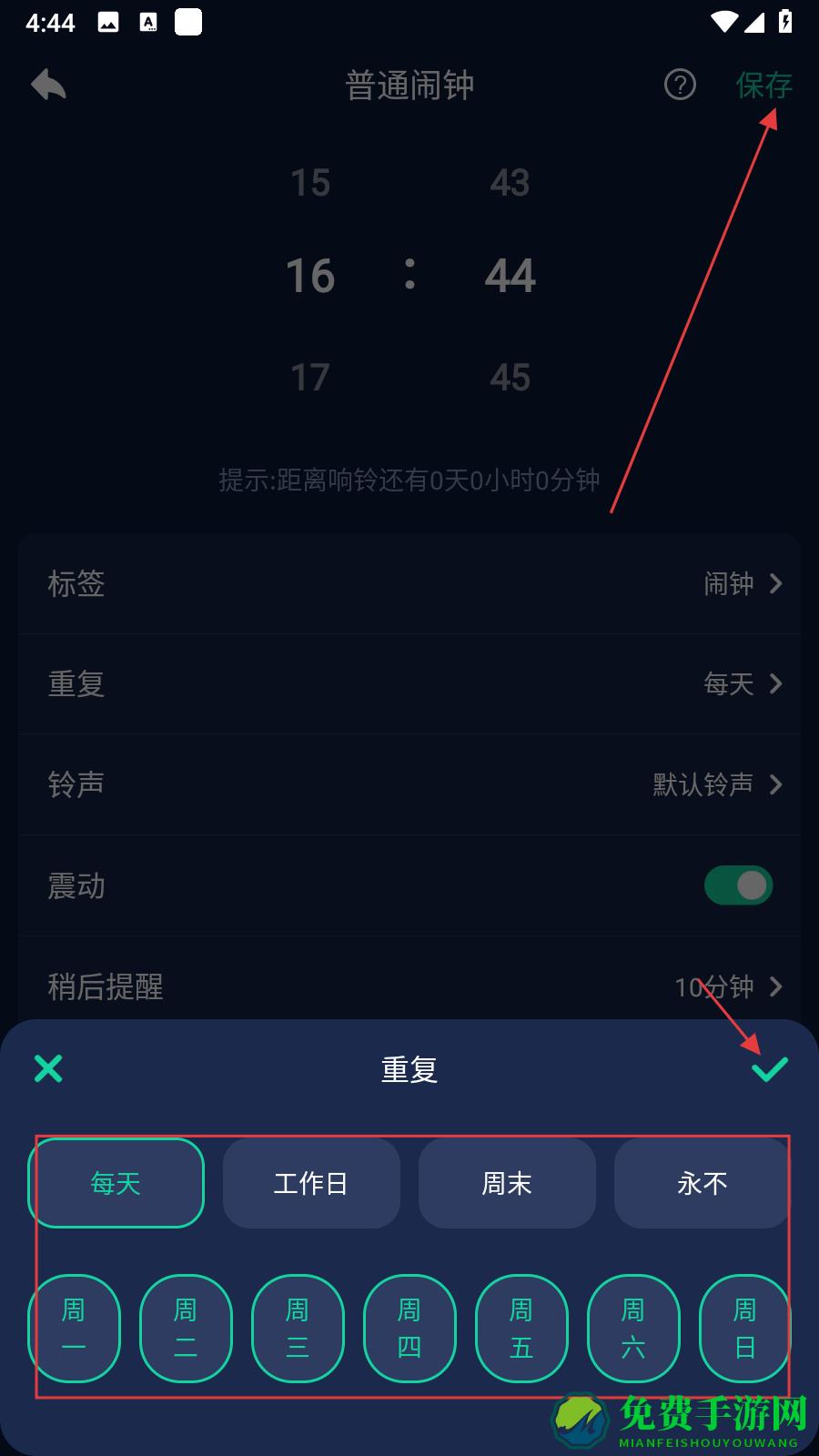819x1456 pixels.
Task: Toggle 周三 in the repeat days
Action: click(x=298, y=1329)
